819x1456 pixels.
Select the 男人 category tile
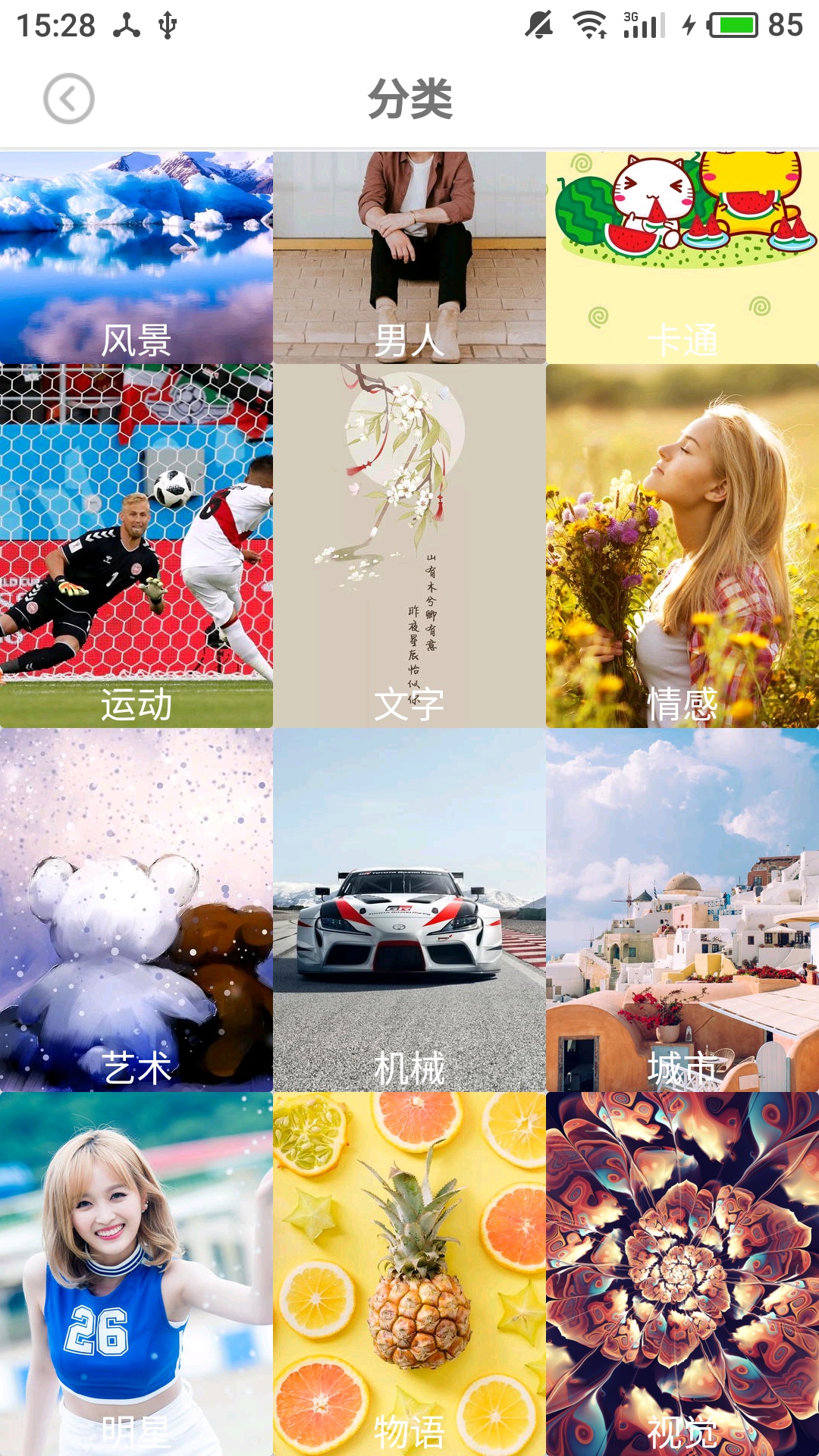click(x=409, y=258)
